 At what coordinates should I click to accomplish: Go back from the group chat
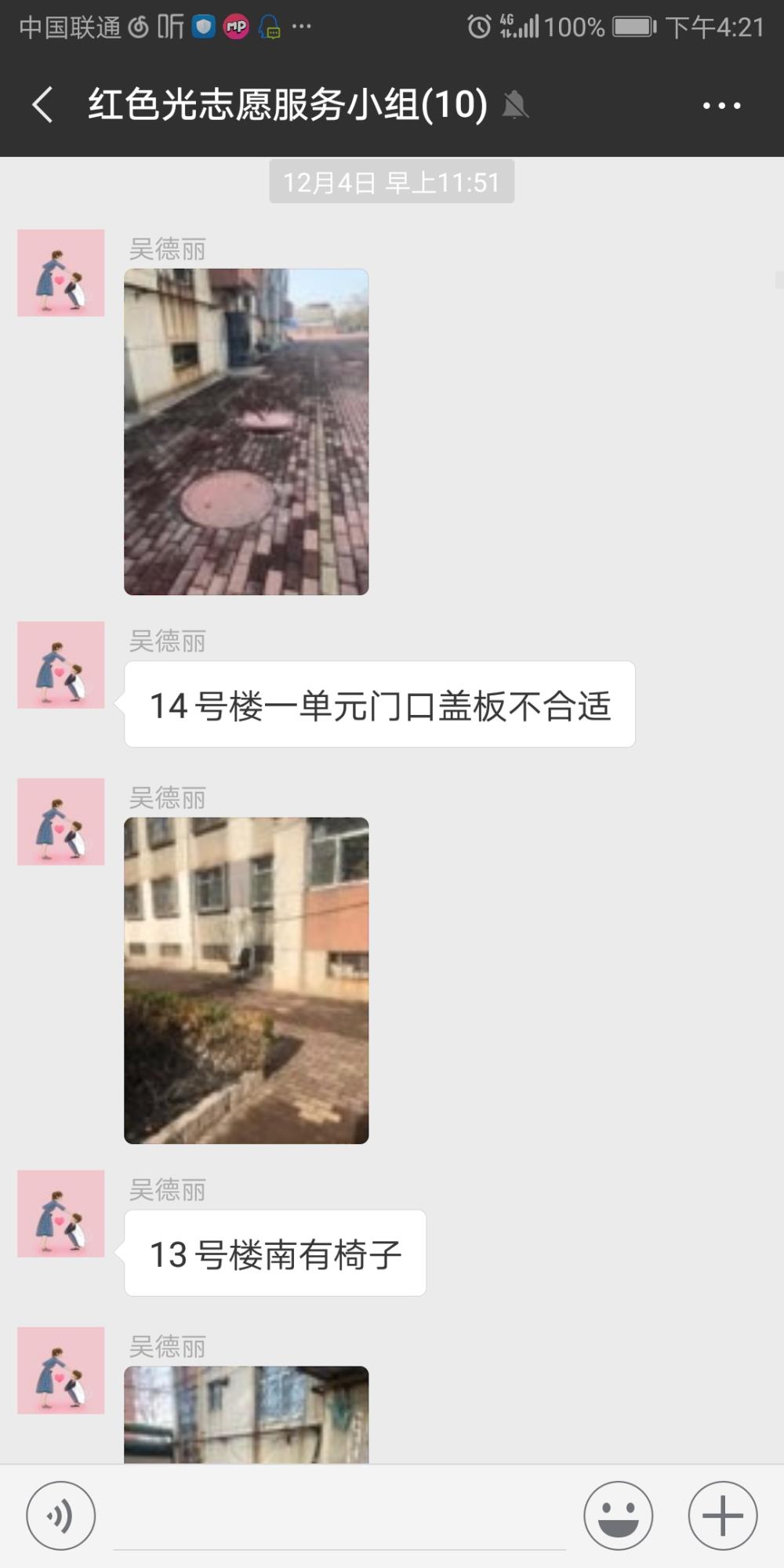(x=43, y=104)
